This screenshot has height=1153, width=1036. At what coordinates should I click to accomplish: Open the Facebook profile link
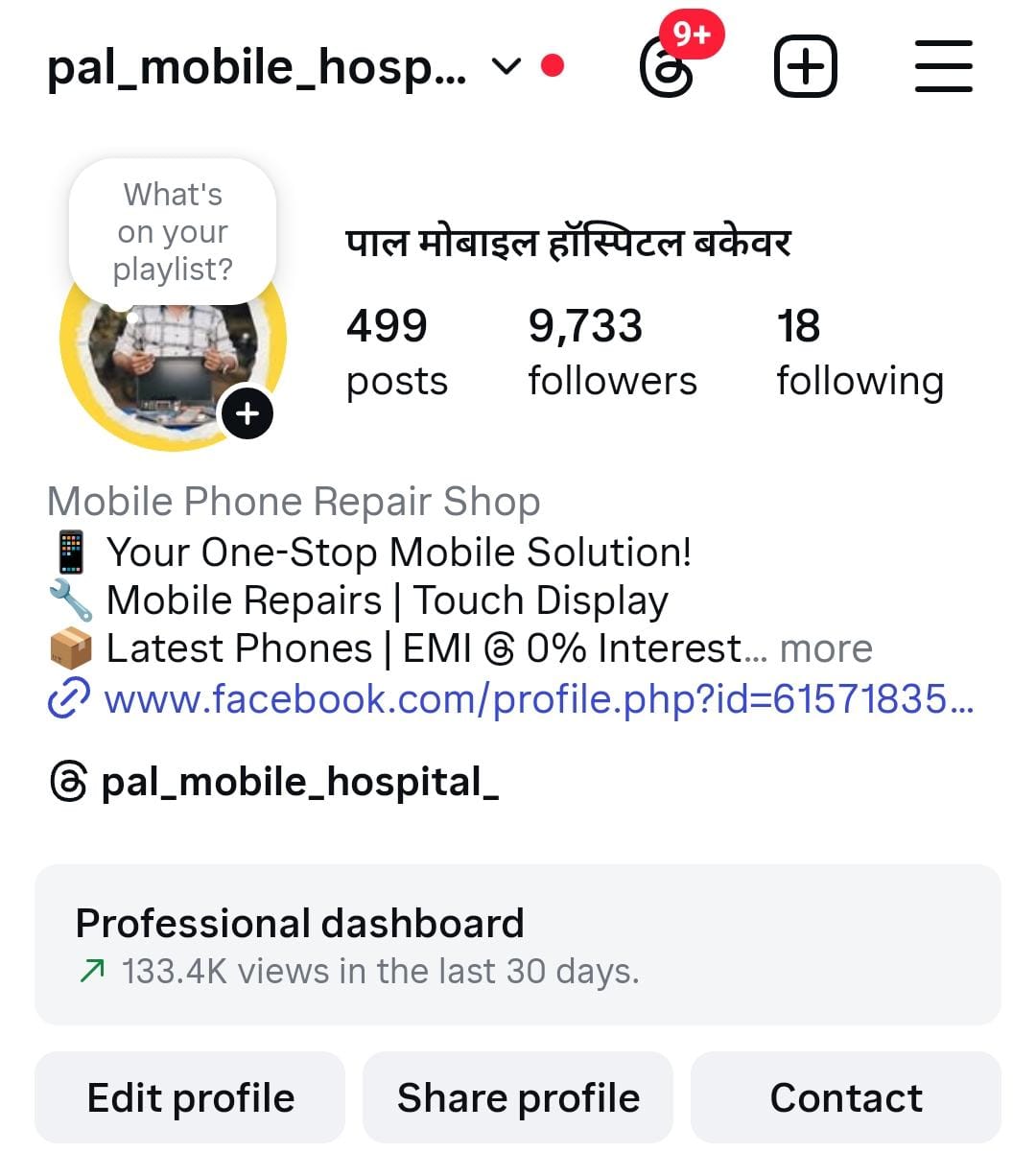(x=537, y=698)
